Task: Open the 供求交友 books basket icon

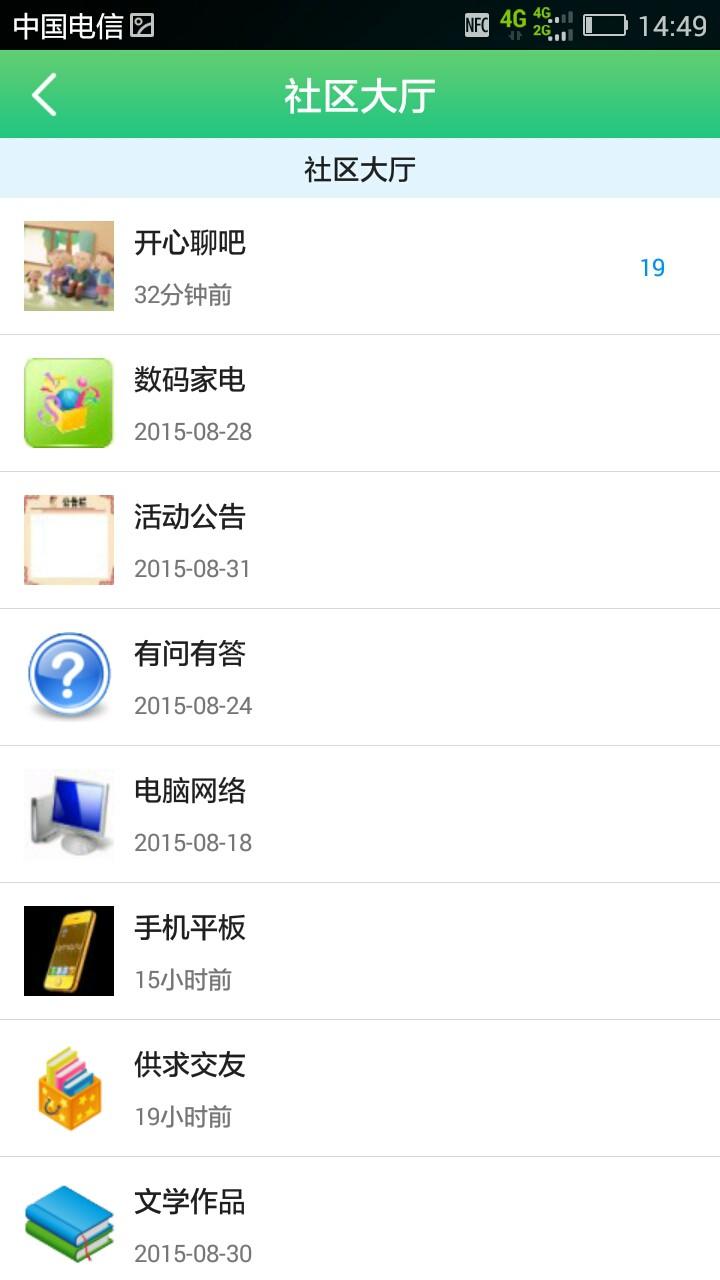Action: click(68, 1087)
